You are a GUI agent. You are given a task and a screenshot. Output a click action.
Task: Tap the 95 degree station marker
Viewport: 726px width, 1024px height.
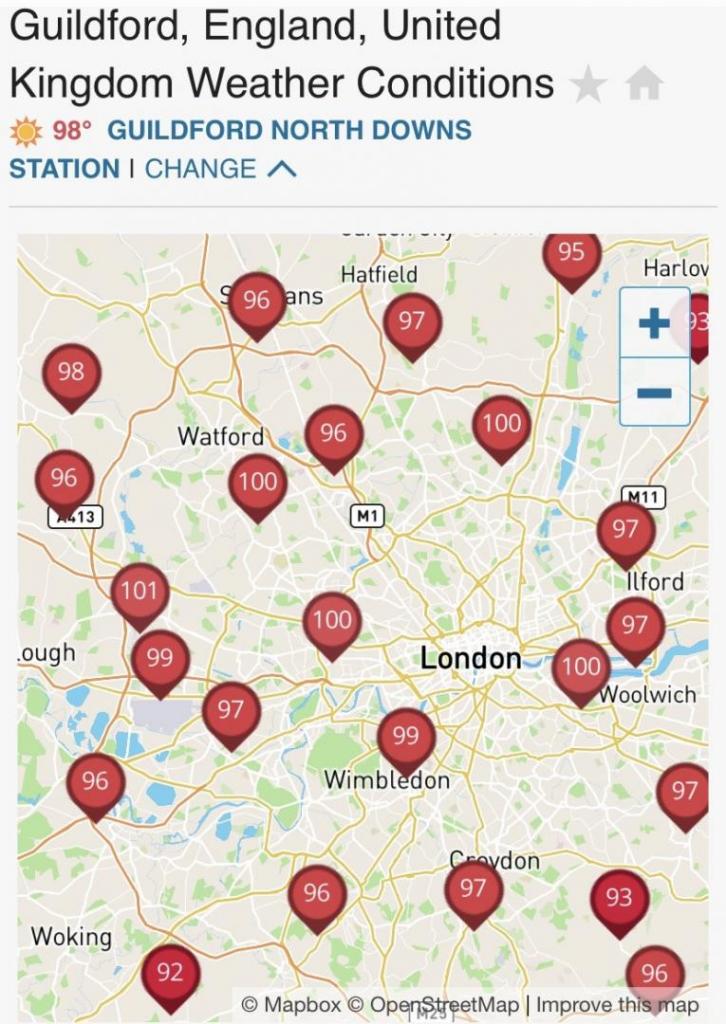click(571, 254)
